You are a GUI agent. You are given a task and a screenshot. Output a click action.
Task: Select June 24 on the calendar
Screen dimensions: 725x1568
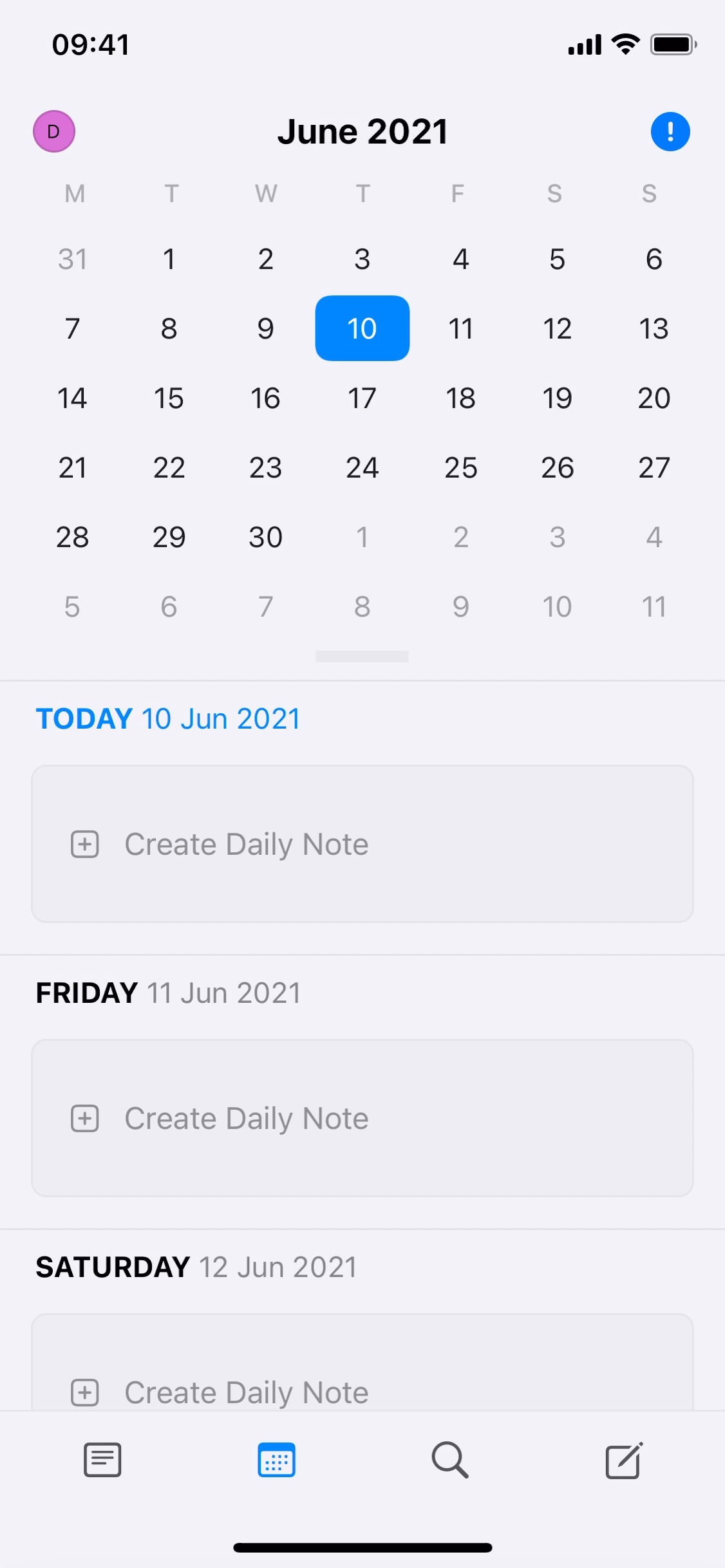coord(362,467)
